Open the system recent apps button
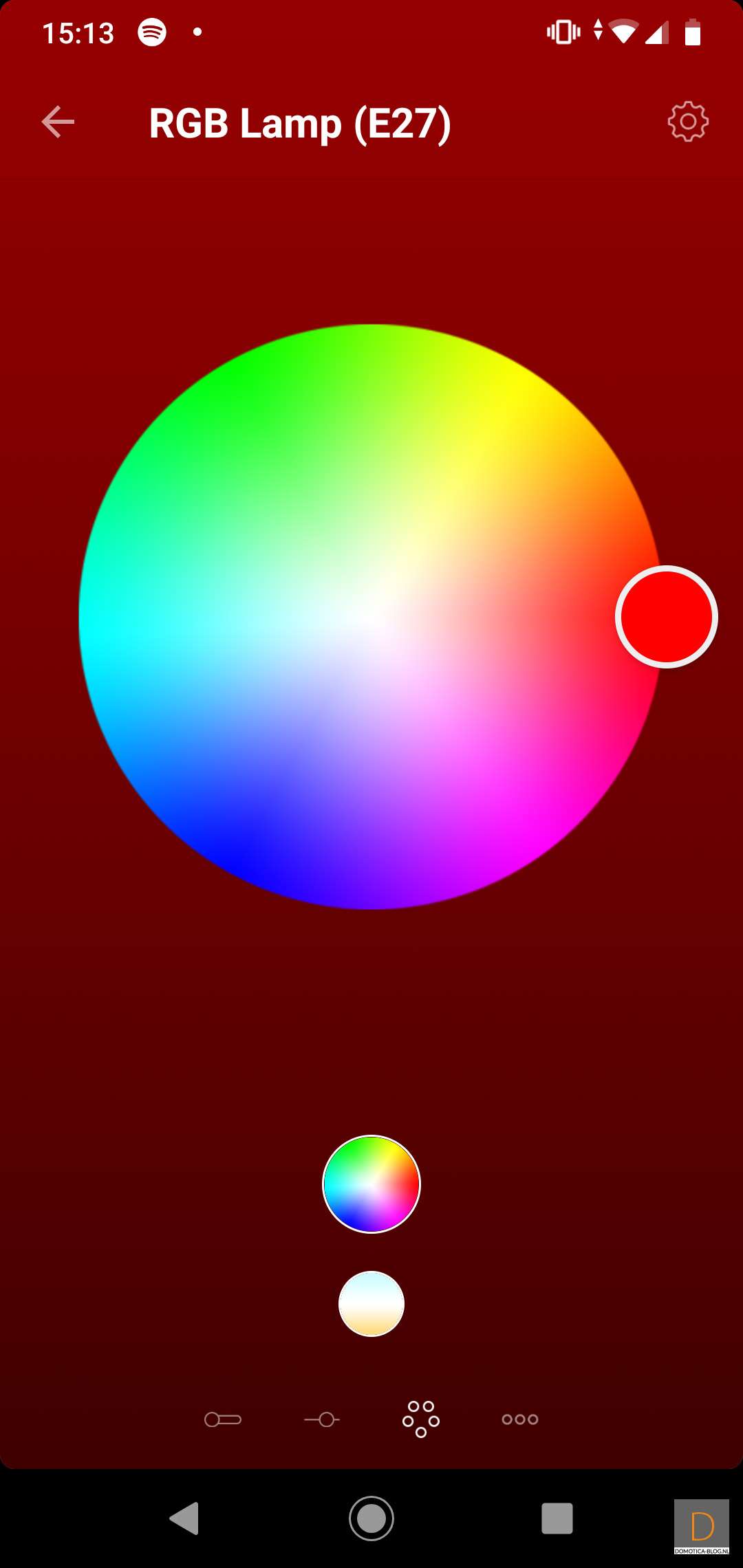Viewport: 743px width, 1568px height. coord(557,1518)
